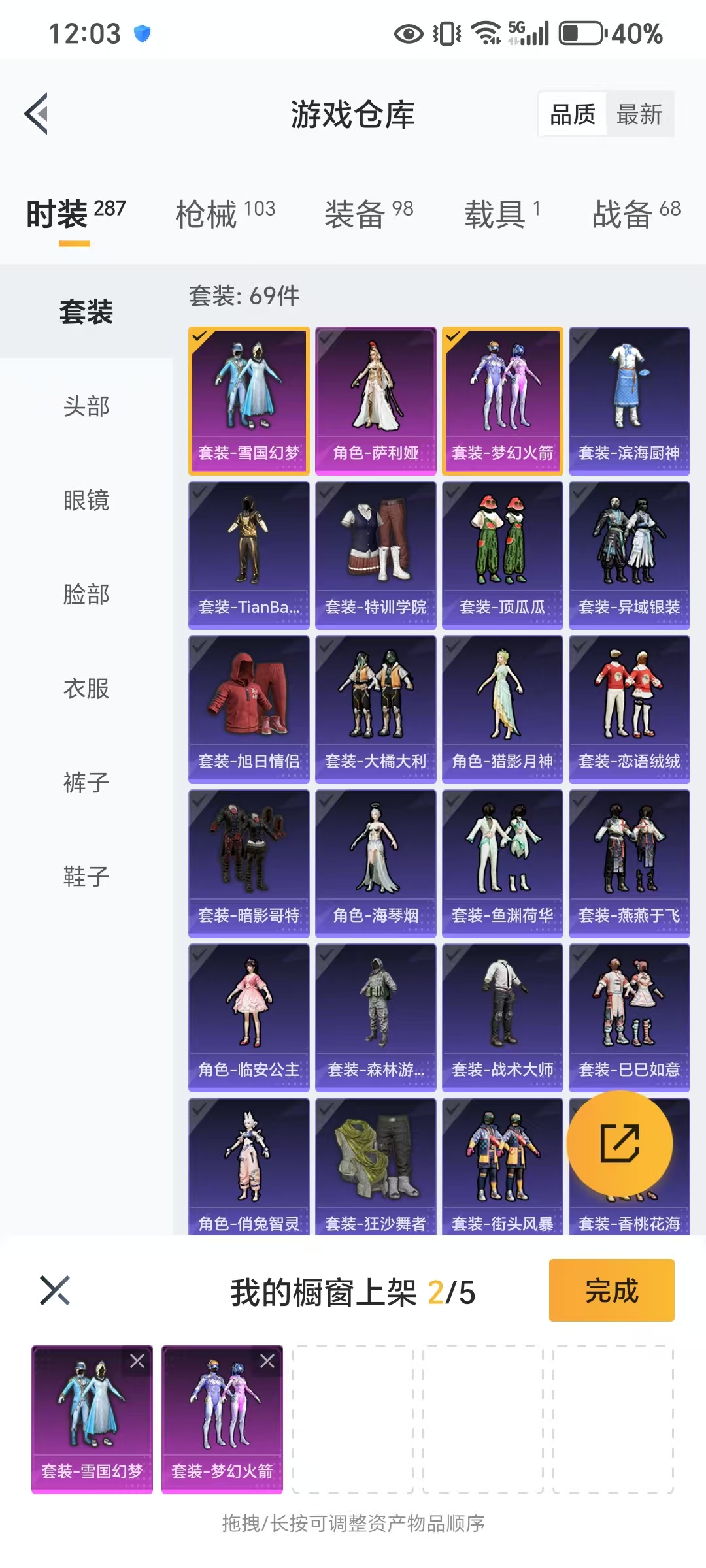This screenshot has width=706, height=1568.
Task: Tap the orange share floating button
Action: coord(619,1143)
